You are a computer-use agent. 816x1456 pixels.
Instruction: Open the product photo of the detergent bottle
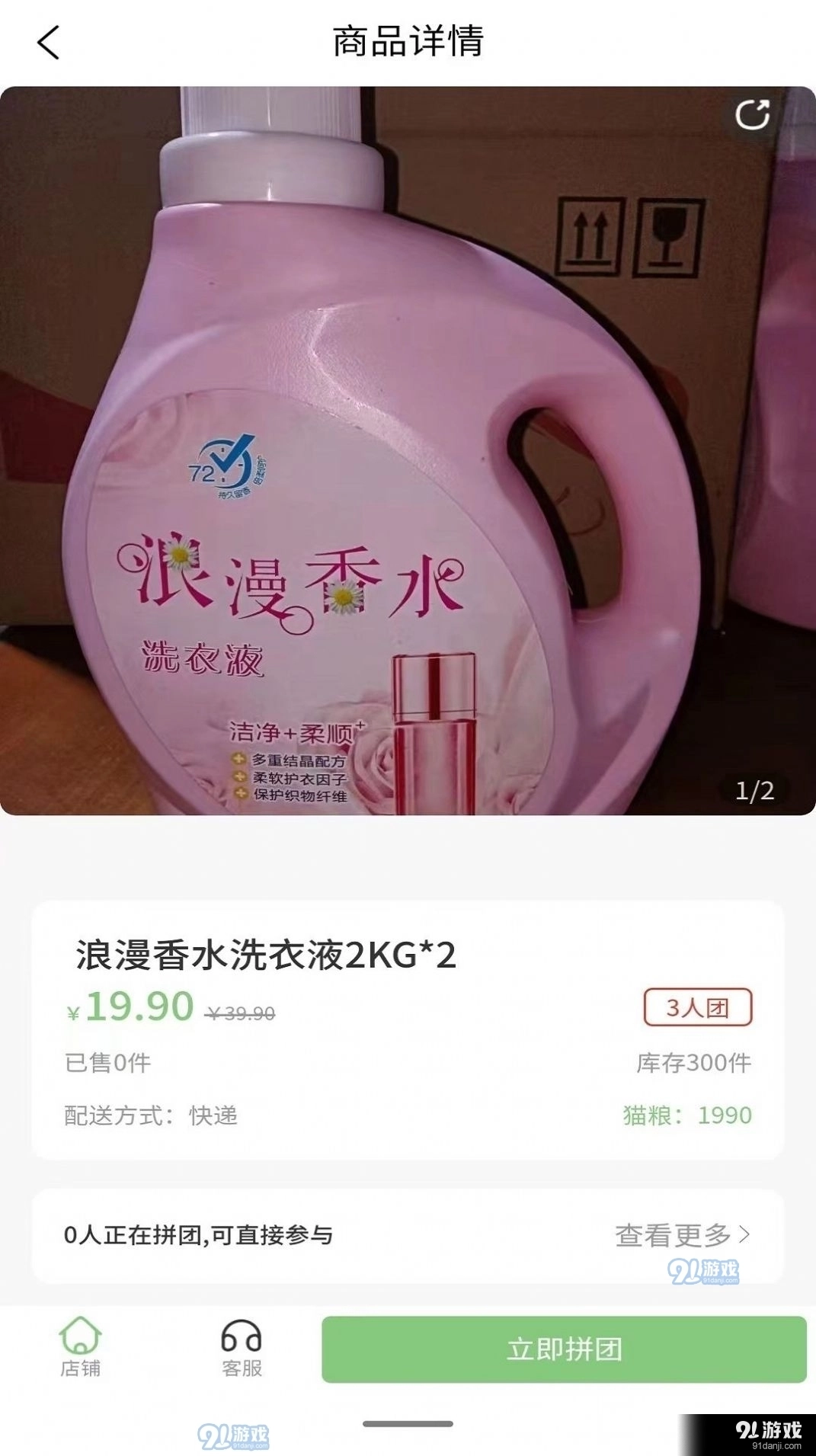[x=408, y=451]
